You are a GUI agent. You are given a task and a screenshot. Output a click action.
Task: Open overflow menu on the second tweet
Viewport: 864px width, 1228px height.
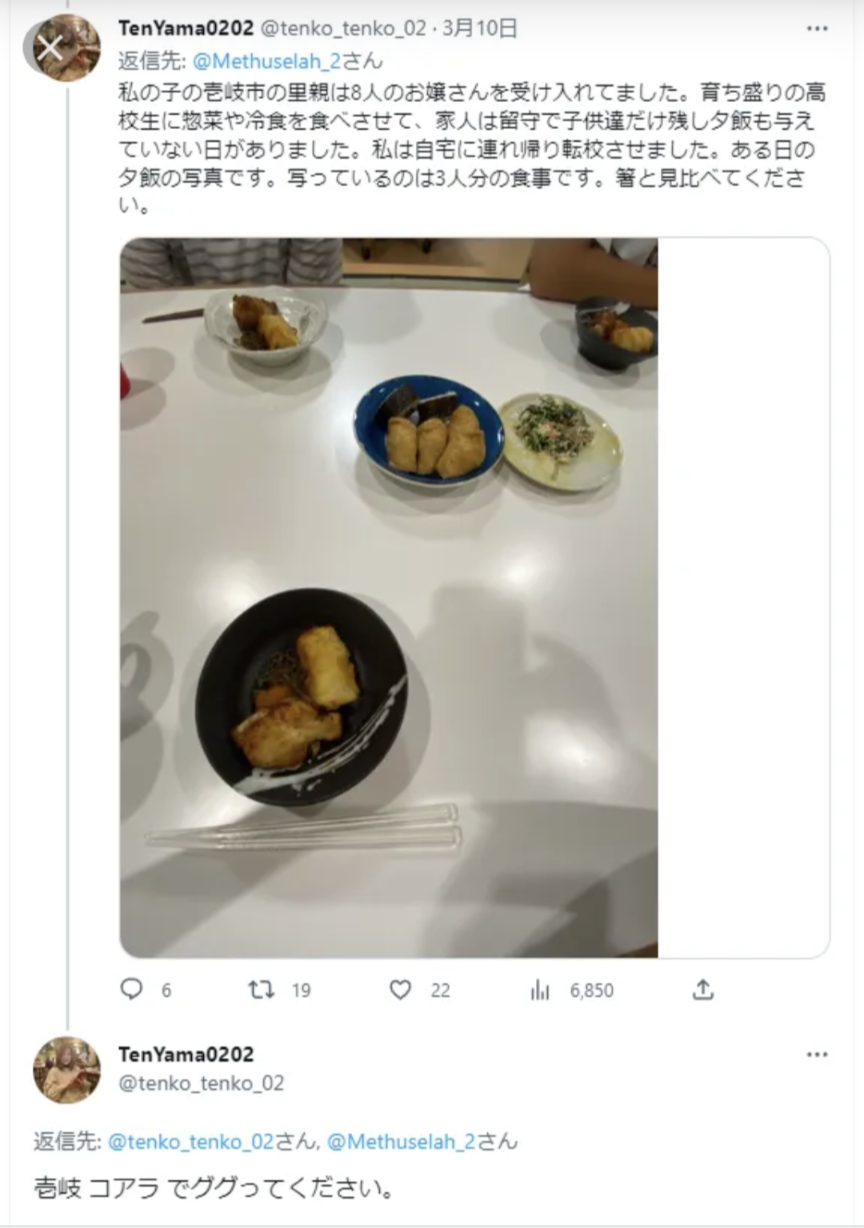pyautogui.click(x=817, y=1054)
